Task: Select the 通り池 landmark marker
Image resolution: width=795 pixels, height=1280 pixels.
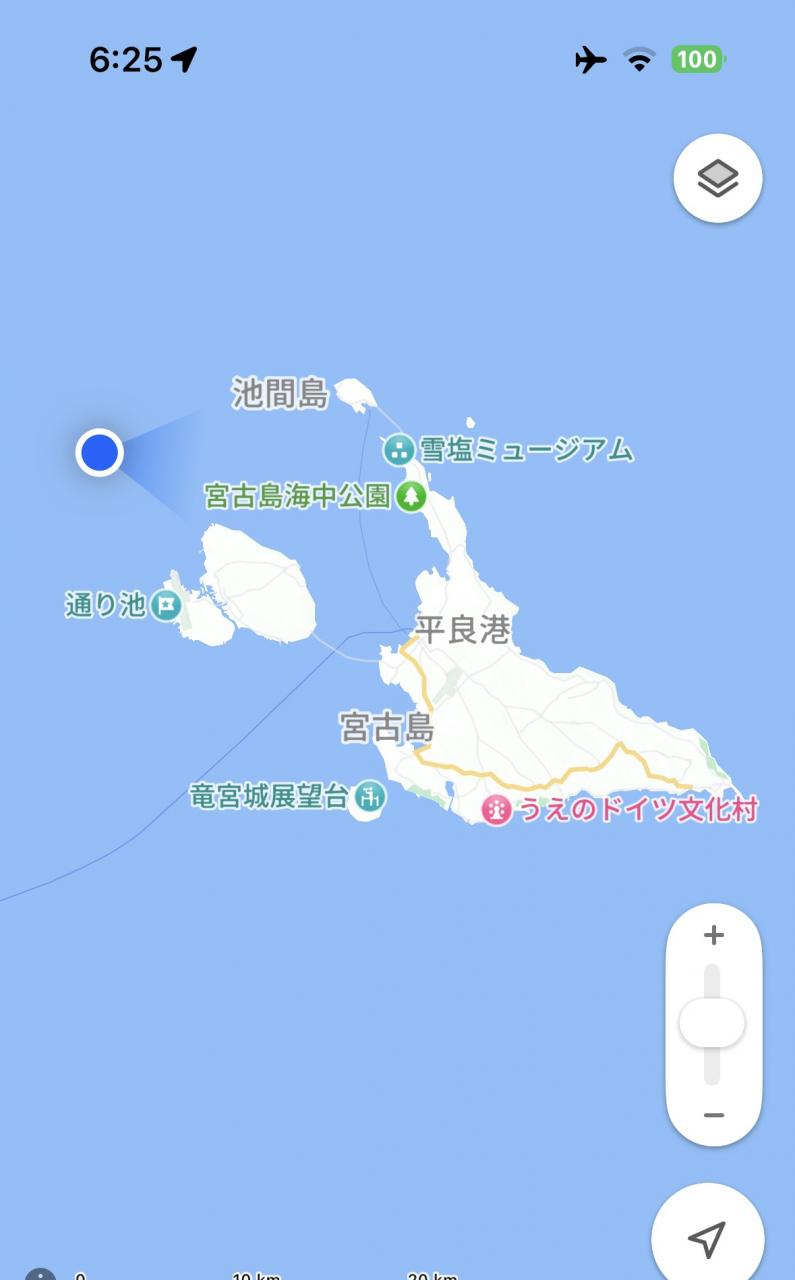Action: pyautogui.click(x=166, y=604)
